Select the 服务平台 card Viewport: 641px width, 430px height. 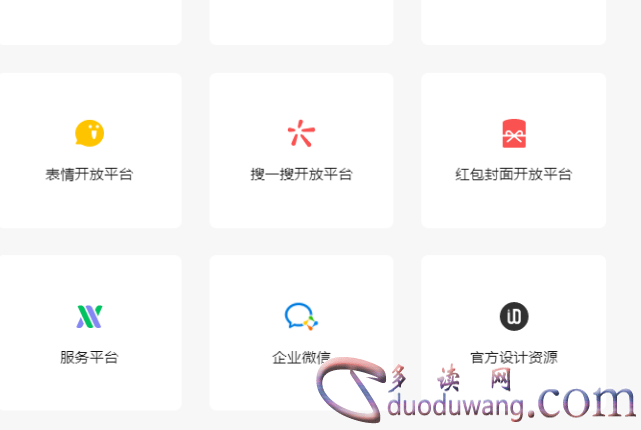tap(89, 334)
